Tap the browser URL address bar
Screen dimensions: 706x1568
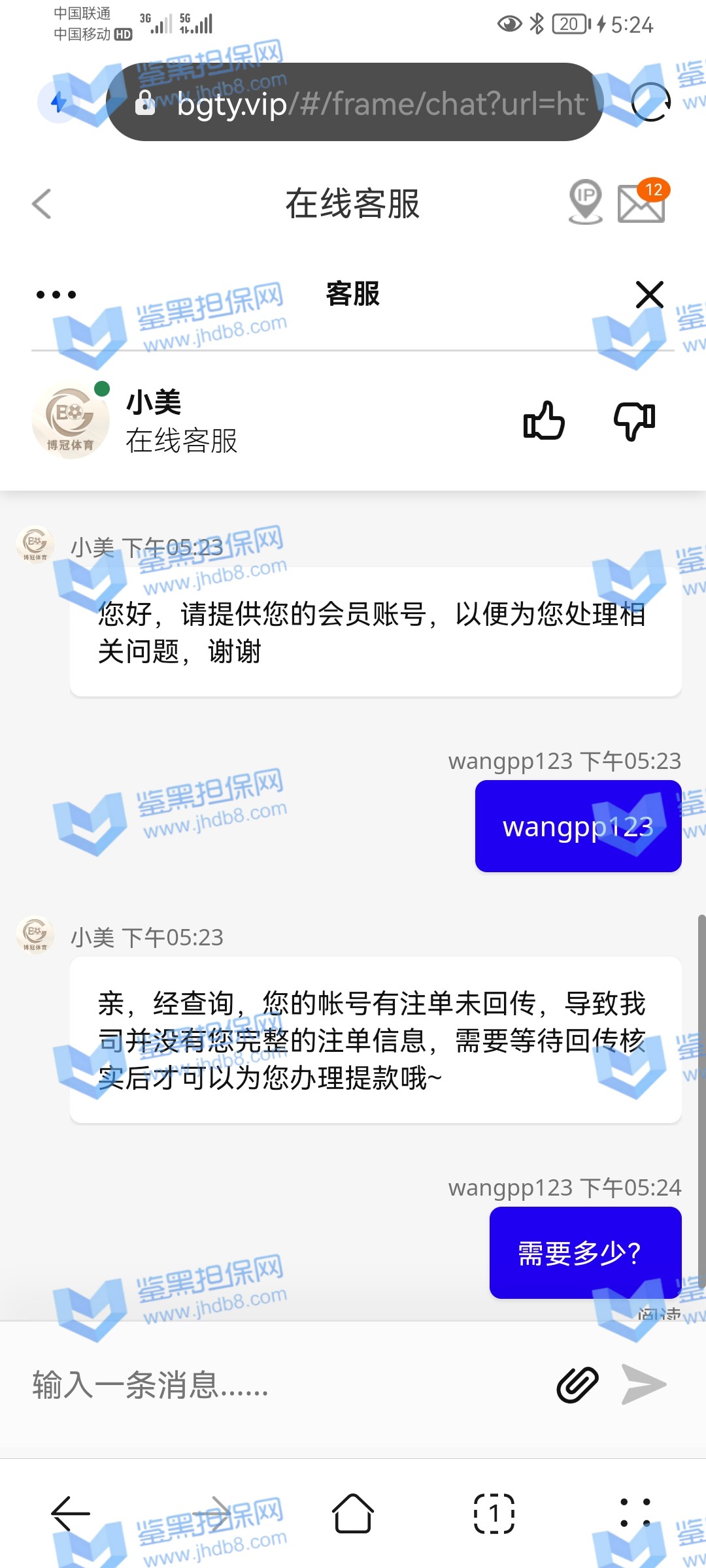[x=366, y=103]
